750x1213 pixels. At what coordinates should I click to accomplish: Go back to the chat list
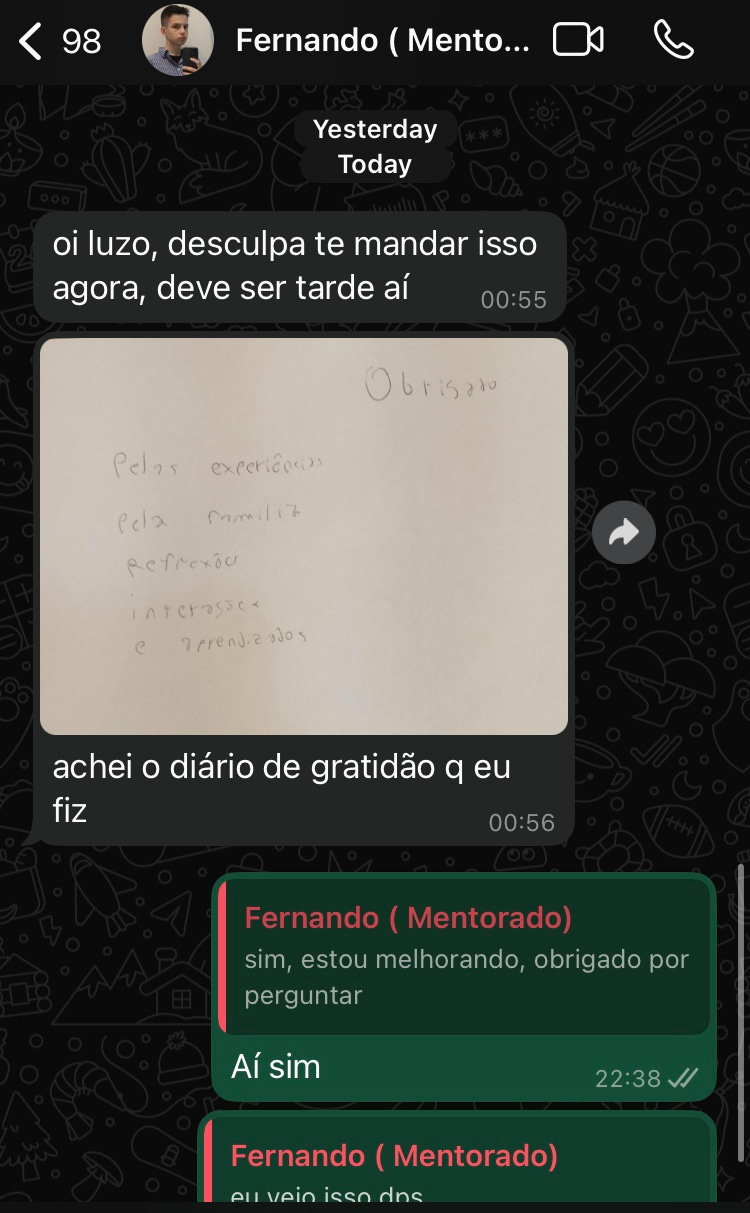coord(60,41)
